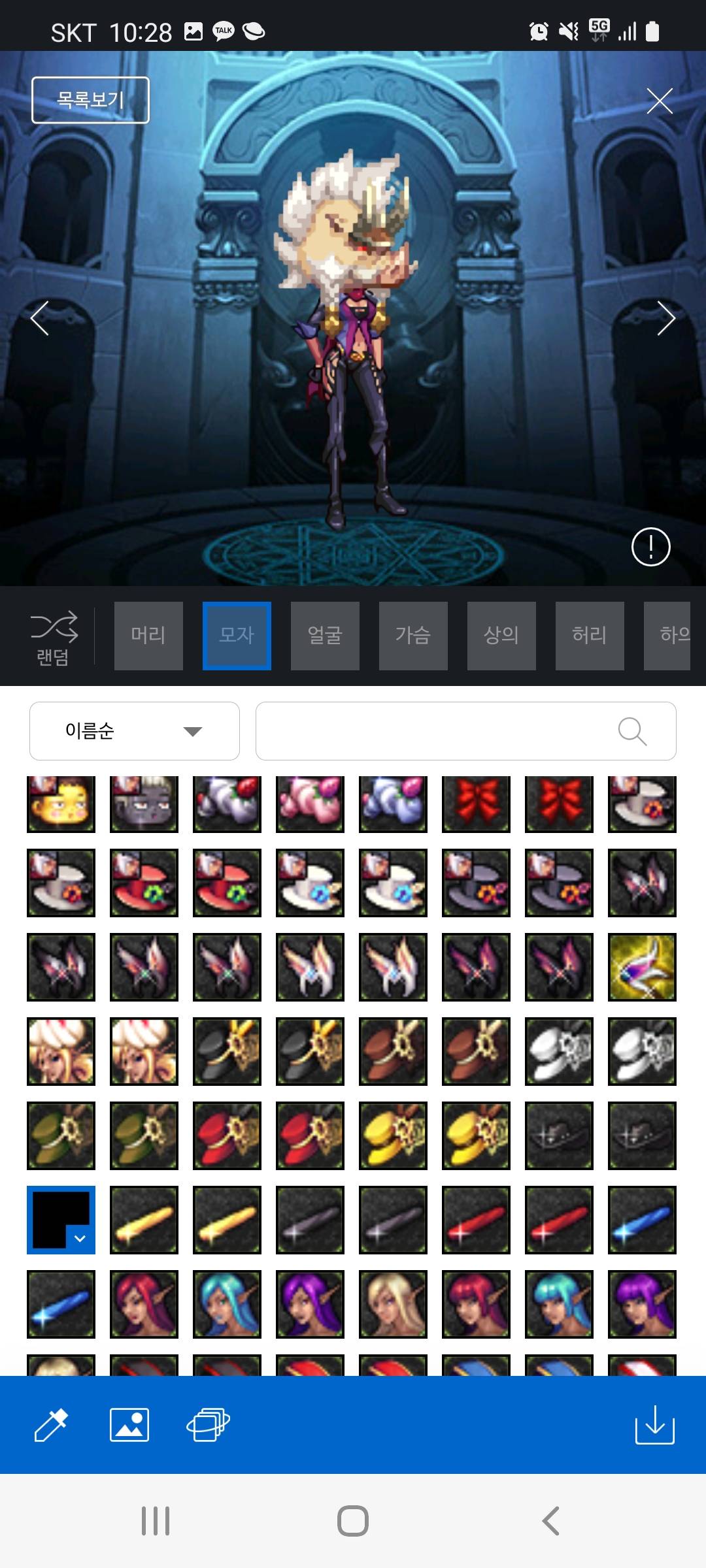706x1568 pixels.
Task: Close the character preview screen
Action: (x=659, y=101)
